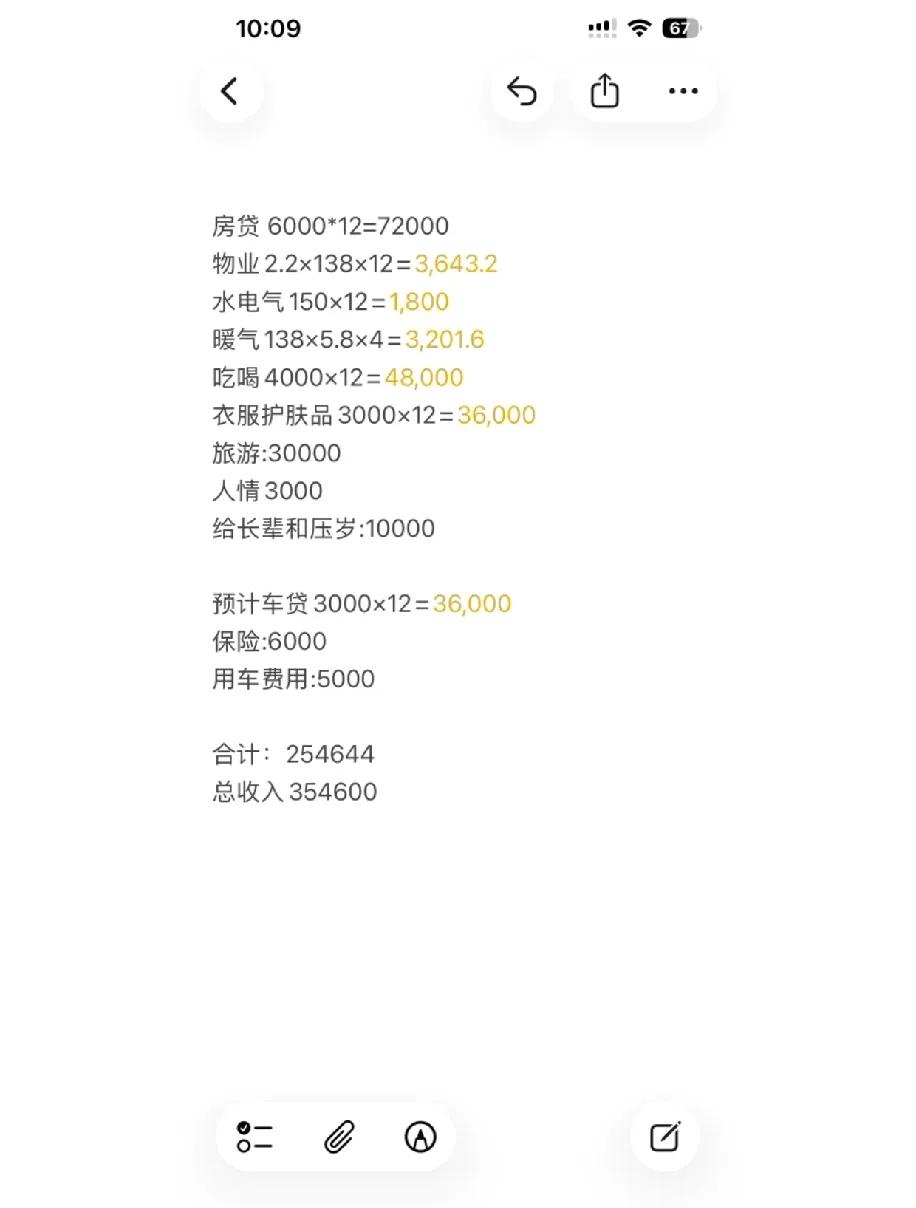Select the calculated value 36,000 beside 车贷
916x1208 pixels.
tap(470, 603)
